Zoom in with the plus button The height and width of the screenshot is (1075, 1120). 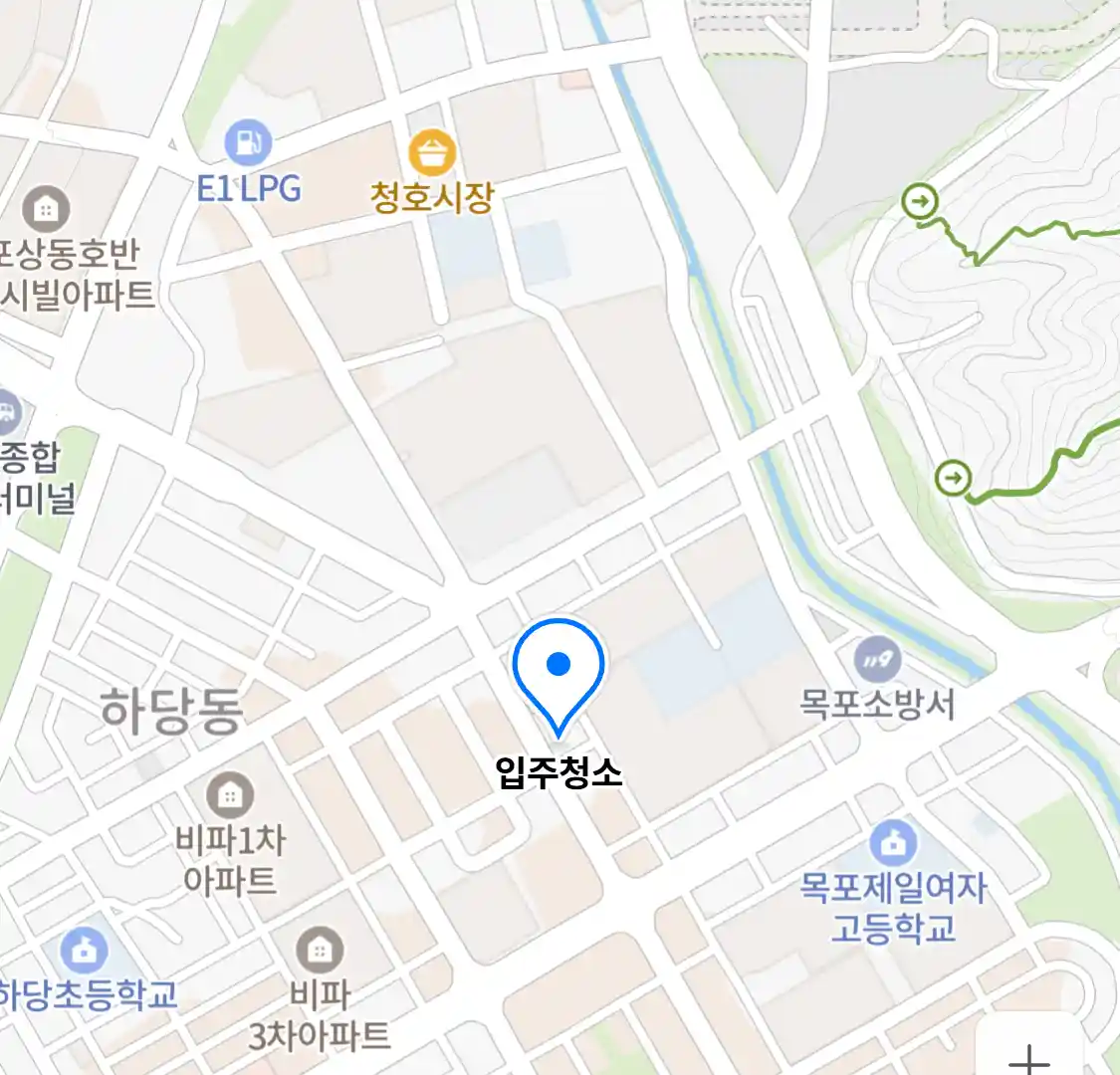click(1029, 1055)
